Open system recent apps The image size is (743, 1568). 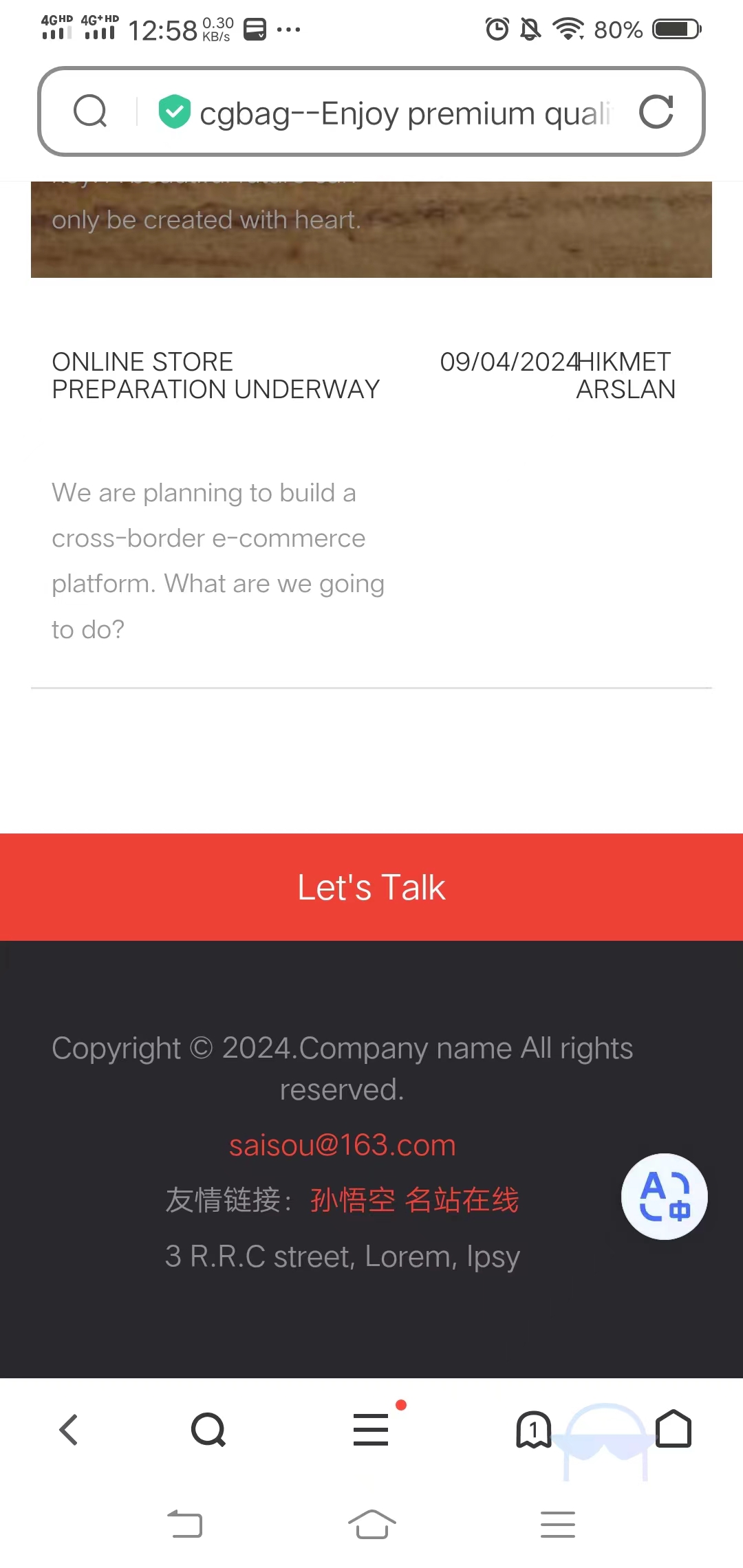click(557, 1524)
